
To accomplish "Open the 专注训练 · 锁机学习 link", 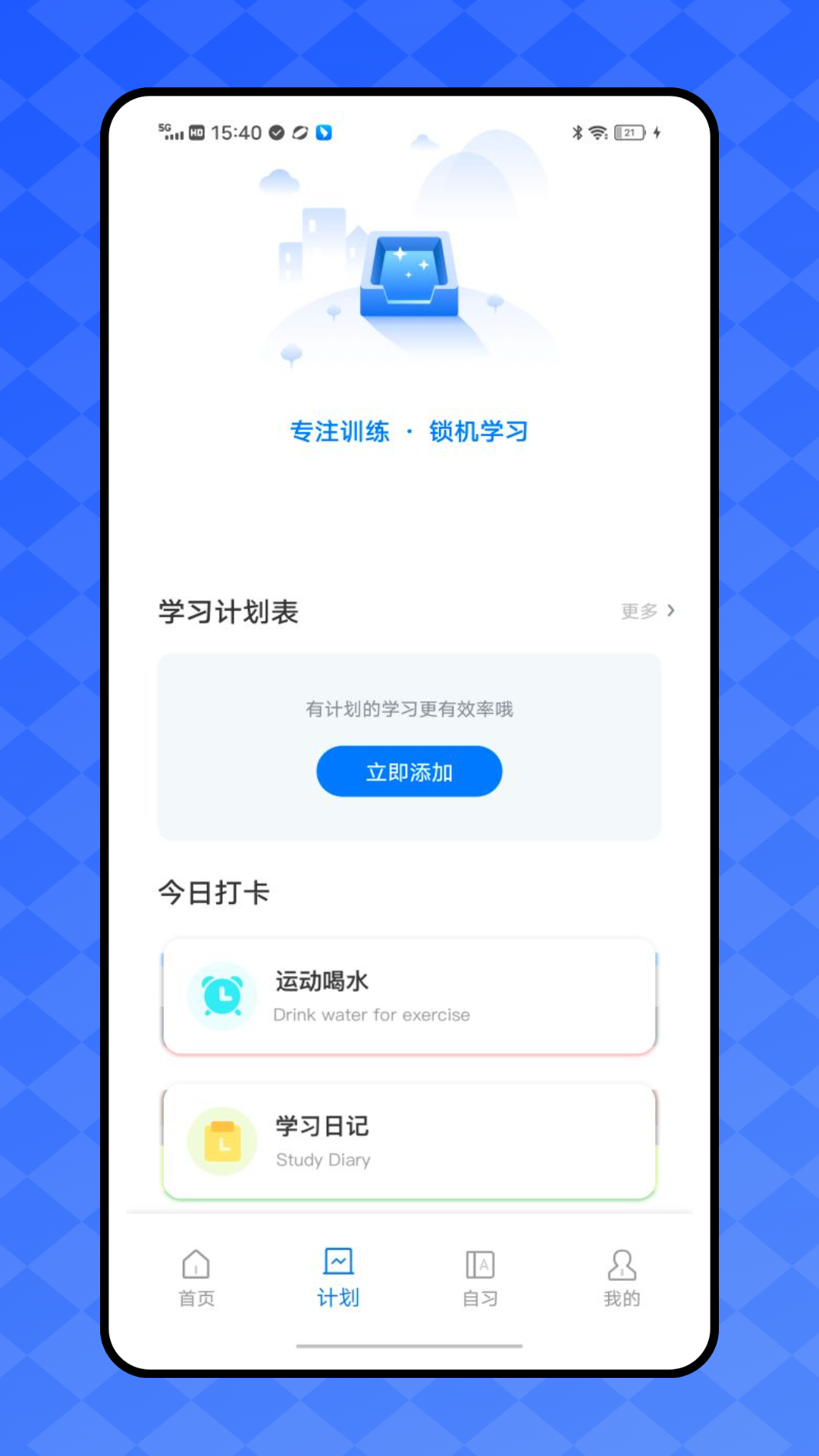I will pos(409,431).
